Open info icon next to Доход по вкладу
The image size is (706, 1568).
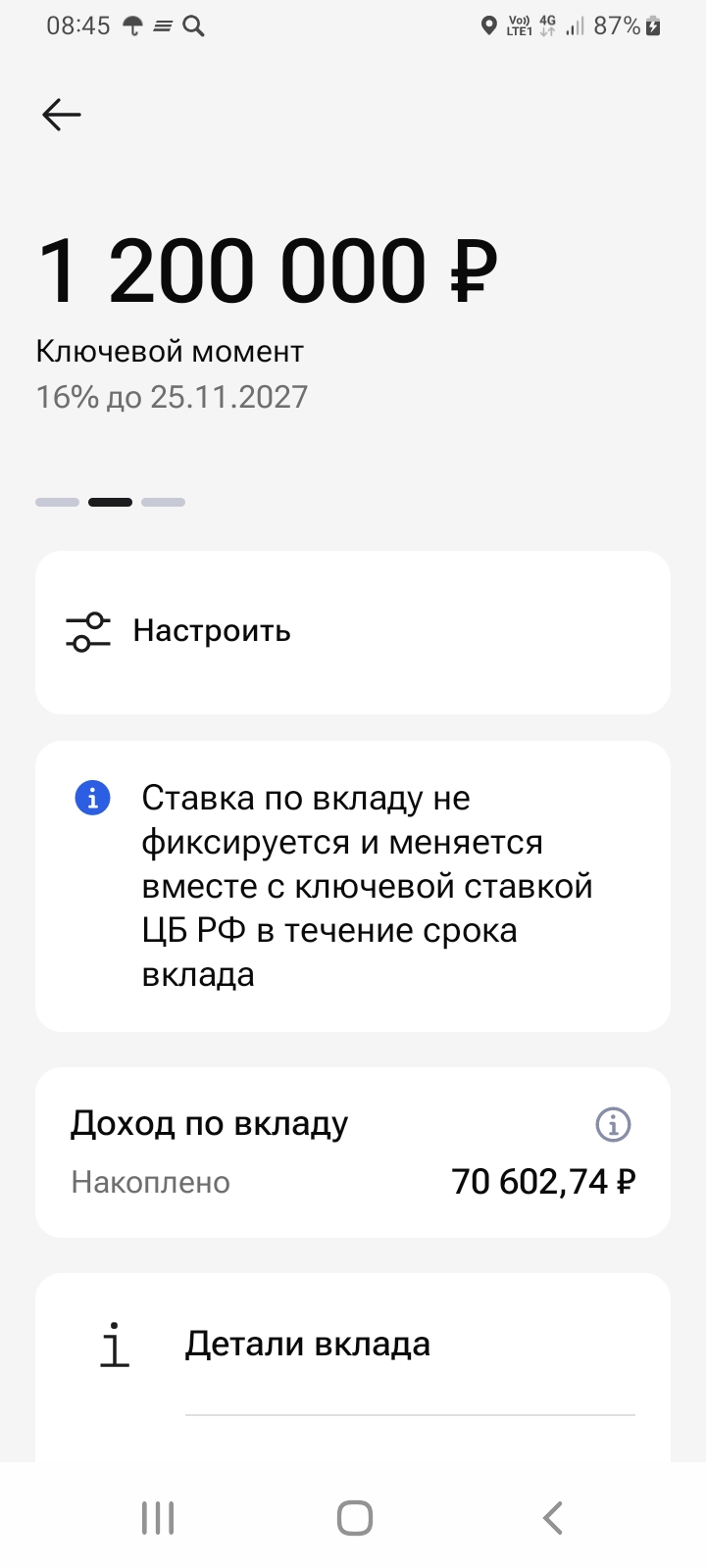coord(613,1124)
